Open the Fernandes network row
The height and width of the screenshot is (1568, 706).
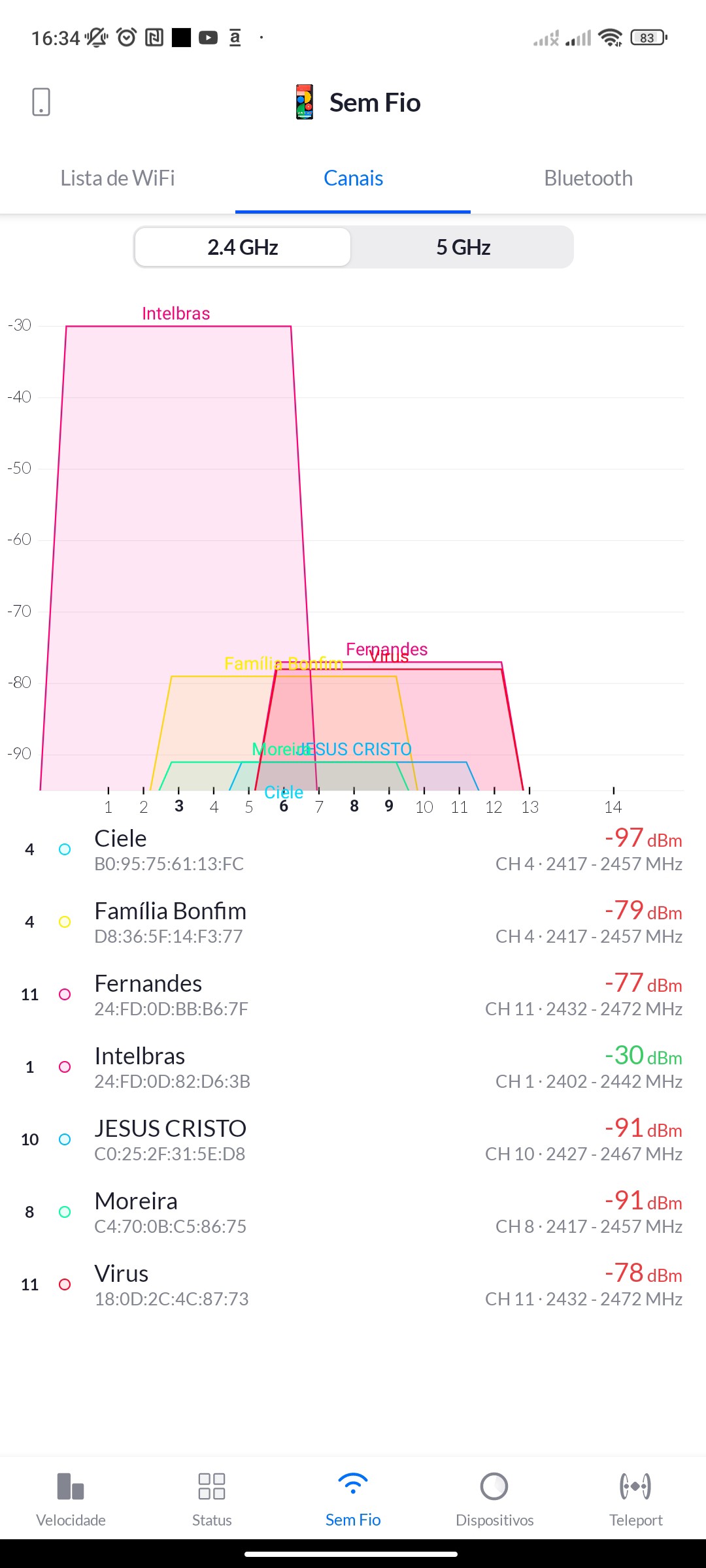pos(353,994)
